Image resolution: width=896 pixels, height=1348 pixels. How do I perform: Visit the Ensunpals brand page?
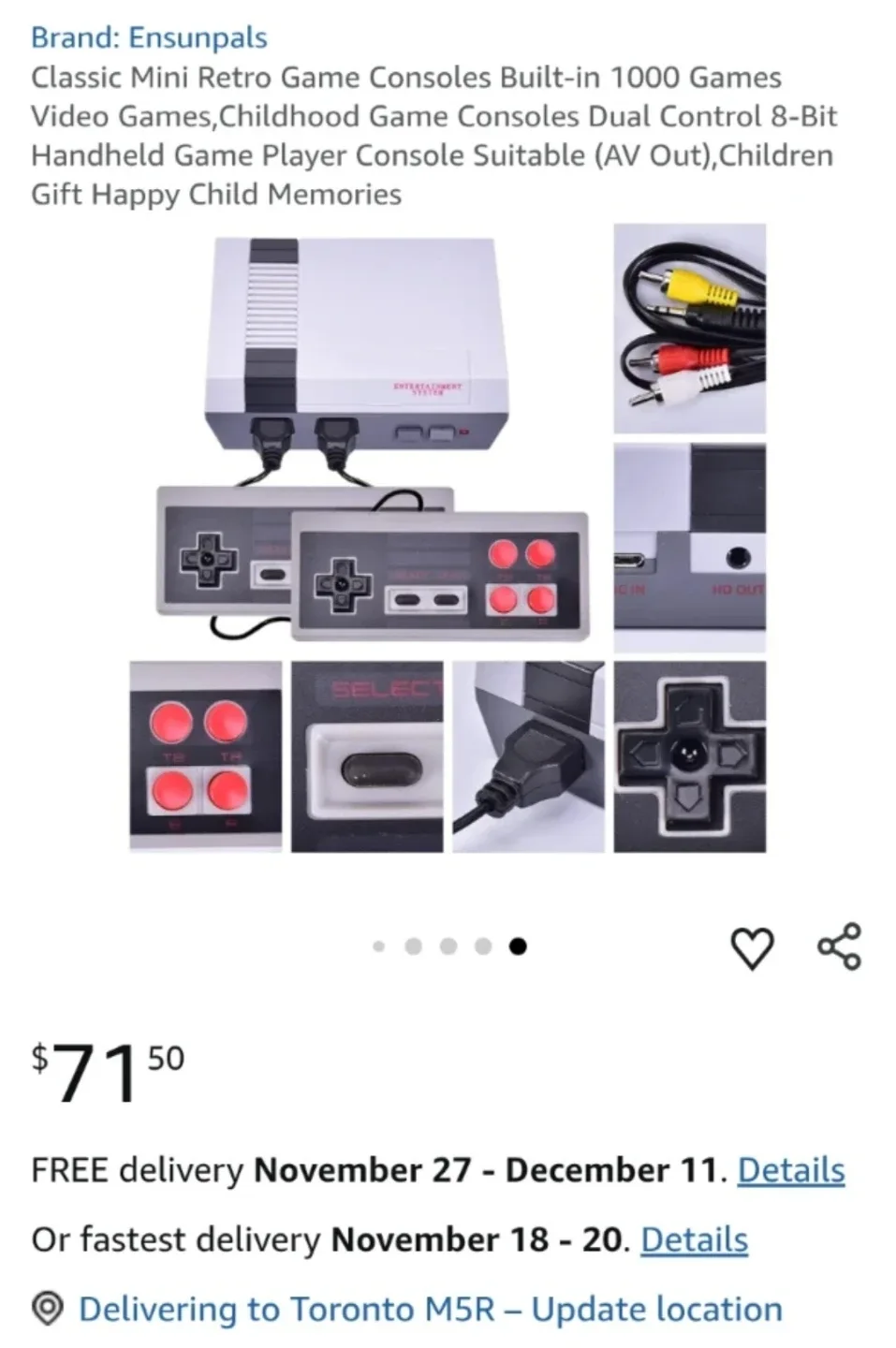[149, 37]
